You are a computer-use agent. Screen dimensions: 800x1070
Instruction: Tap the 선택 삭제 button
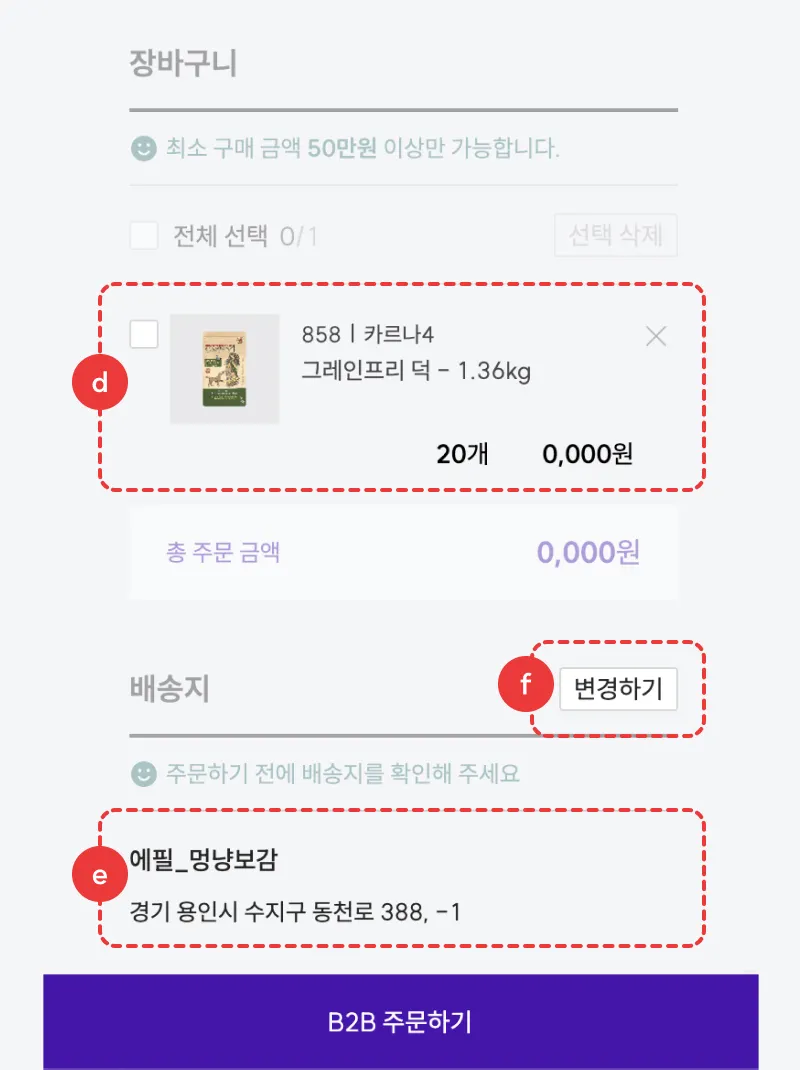pos(616,236)
